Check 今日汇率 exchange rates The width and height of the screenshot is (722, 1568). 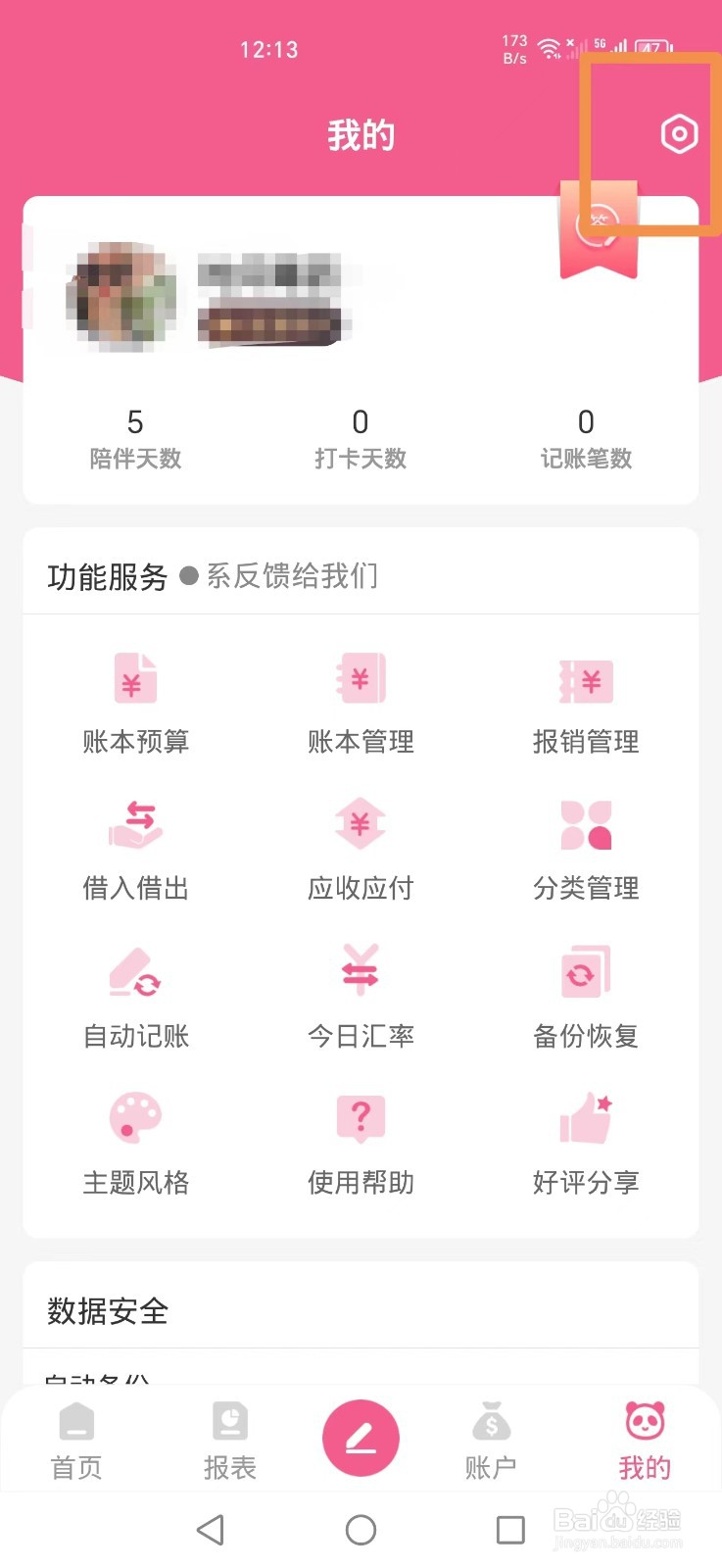361,997
